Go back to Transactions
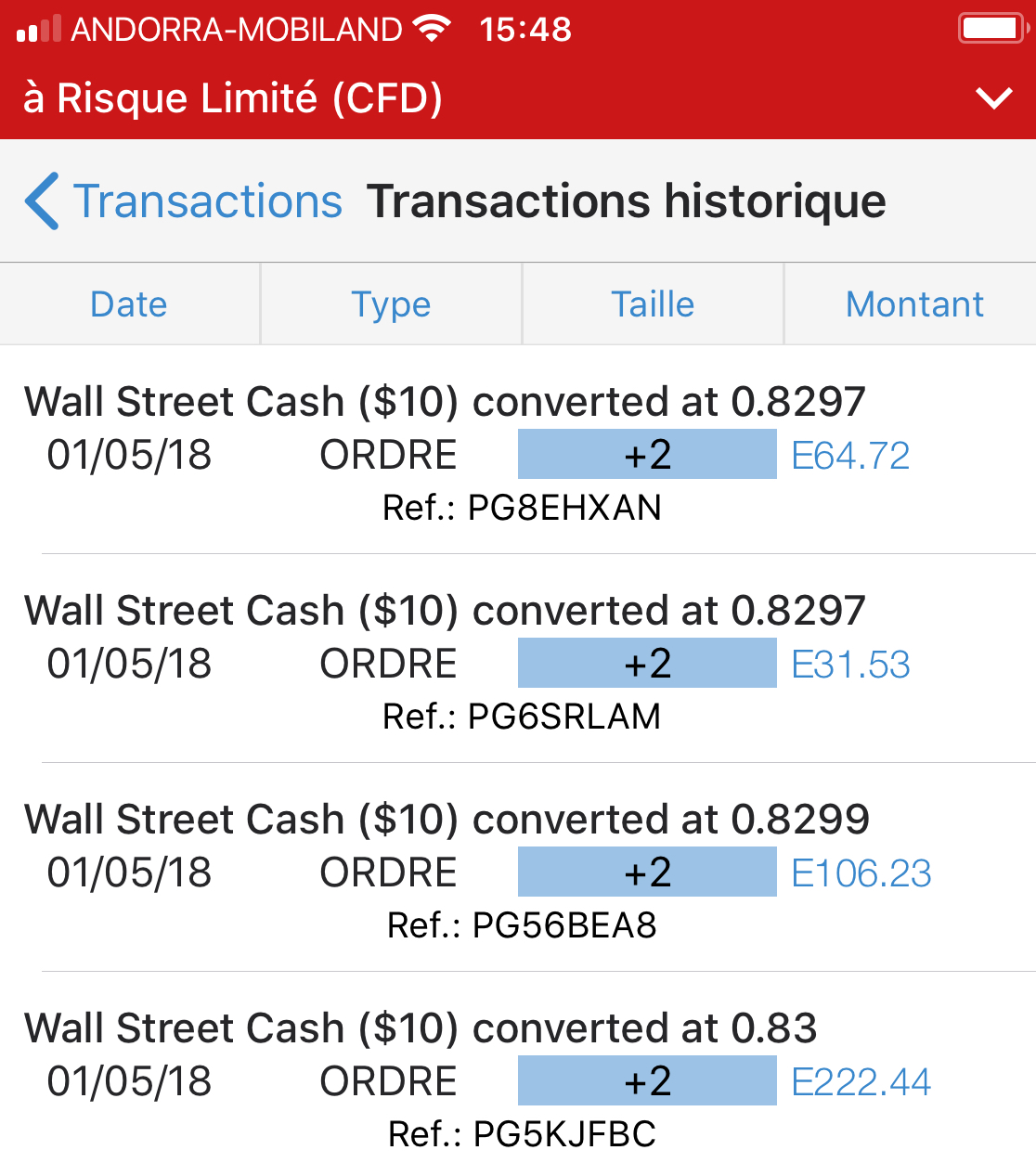 click(x=184, y=201)
